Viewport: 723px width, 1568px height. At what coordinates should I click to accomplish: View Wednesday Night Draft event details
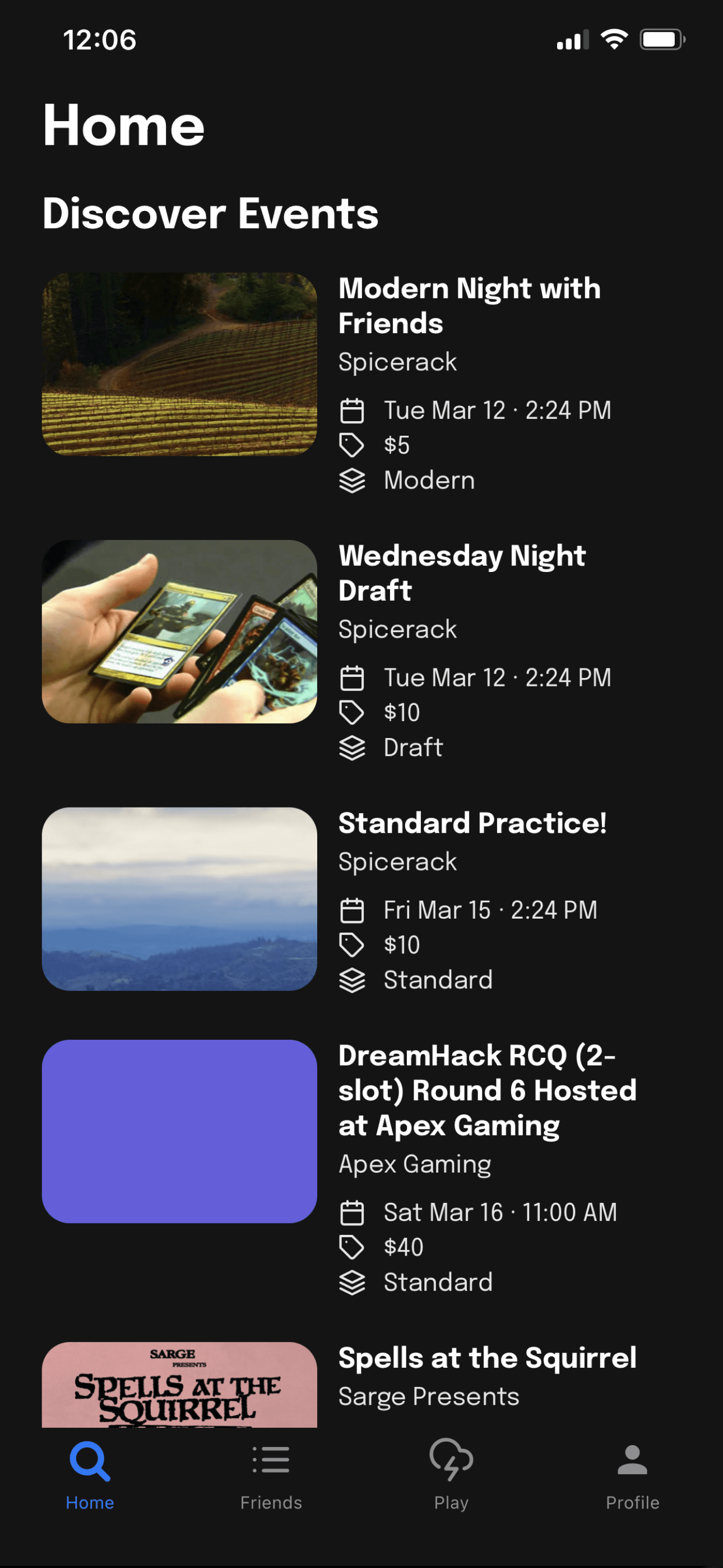[x=461, y=572]
